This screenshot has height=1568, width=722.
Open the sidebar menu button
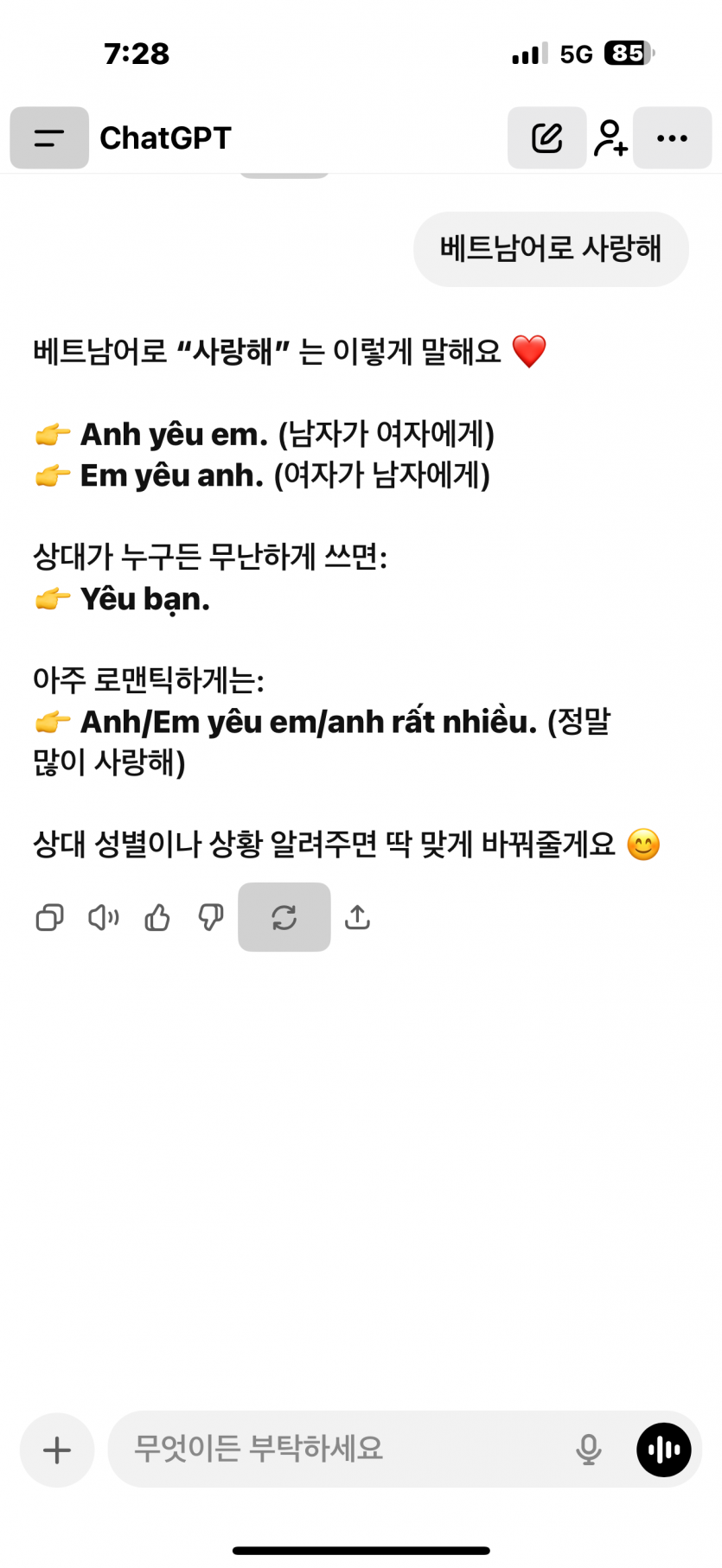pyautogui.click(x=49, y=137)
